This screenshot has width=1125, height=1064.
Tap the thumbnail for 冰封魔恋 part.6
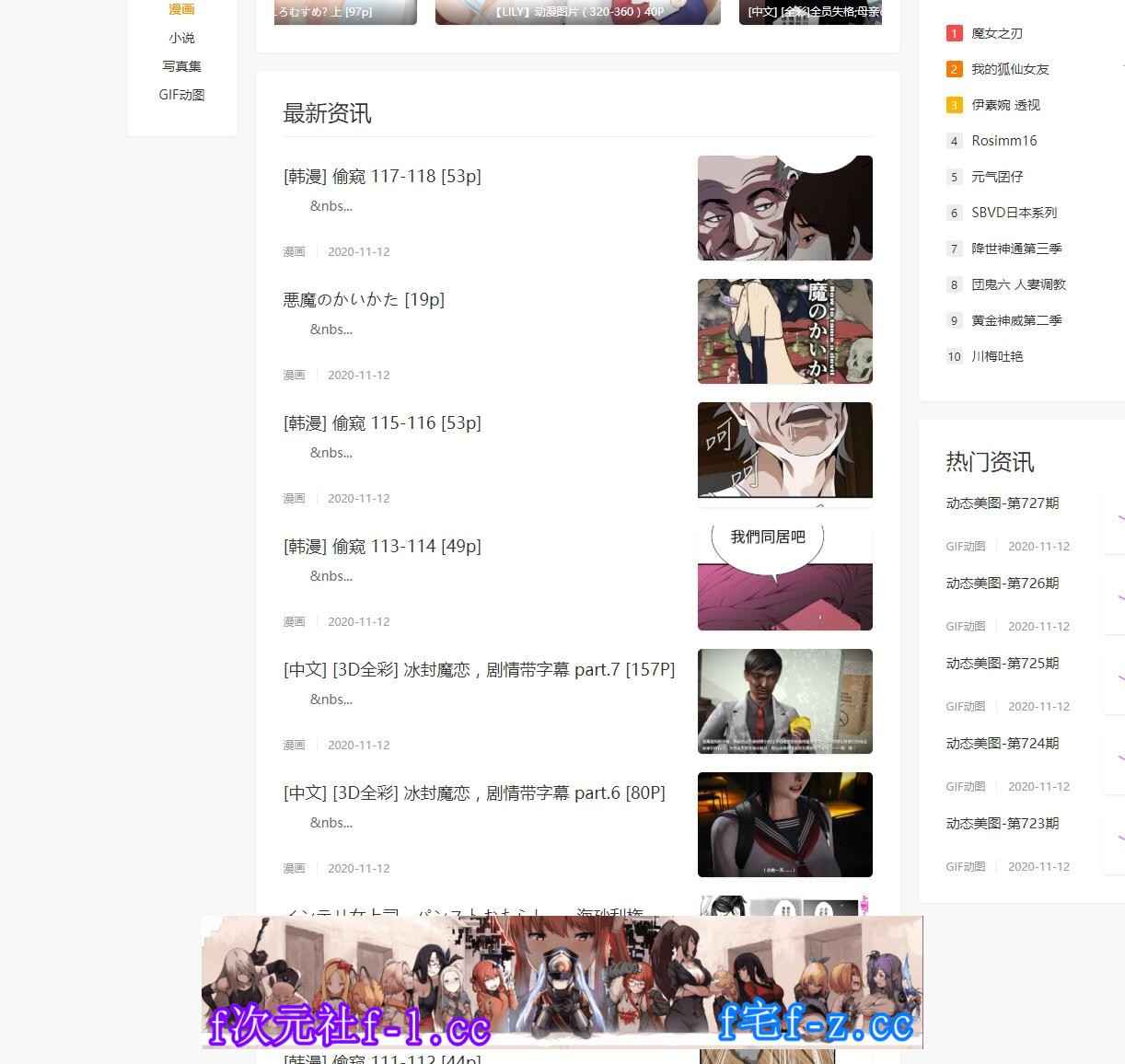click(784, 825)
